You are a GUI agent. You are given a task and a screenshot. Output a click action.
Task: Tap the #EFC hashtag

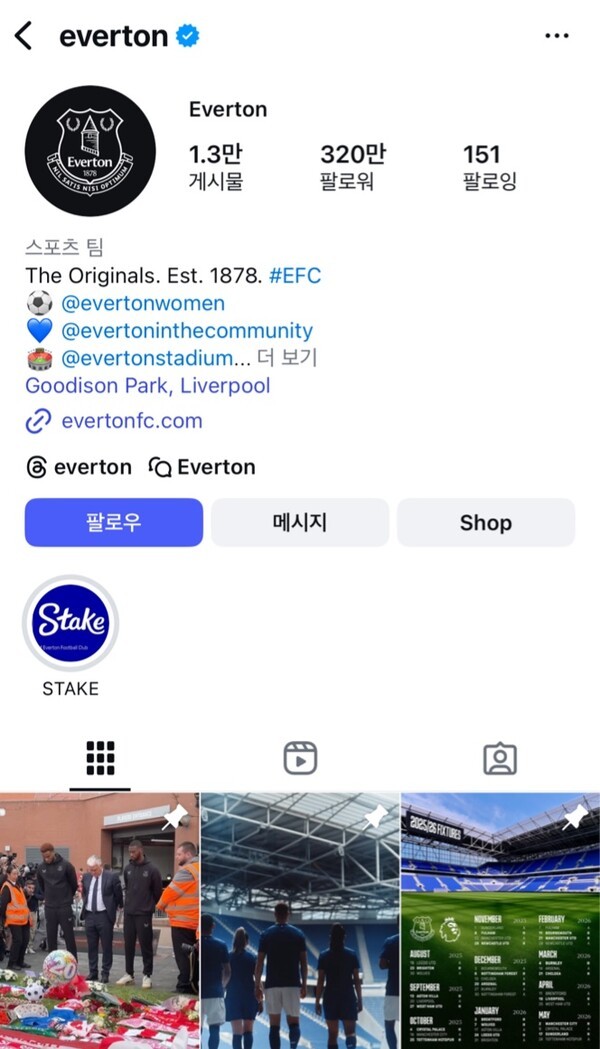click(295, 276)
